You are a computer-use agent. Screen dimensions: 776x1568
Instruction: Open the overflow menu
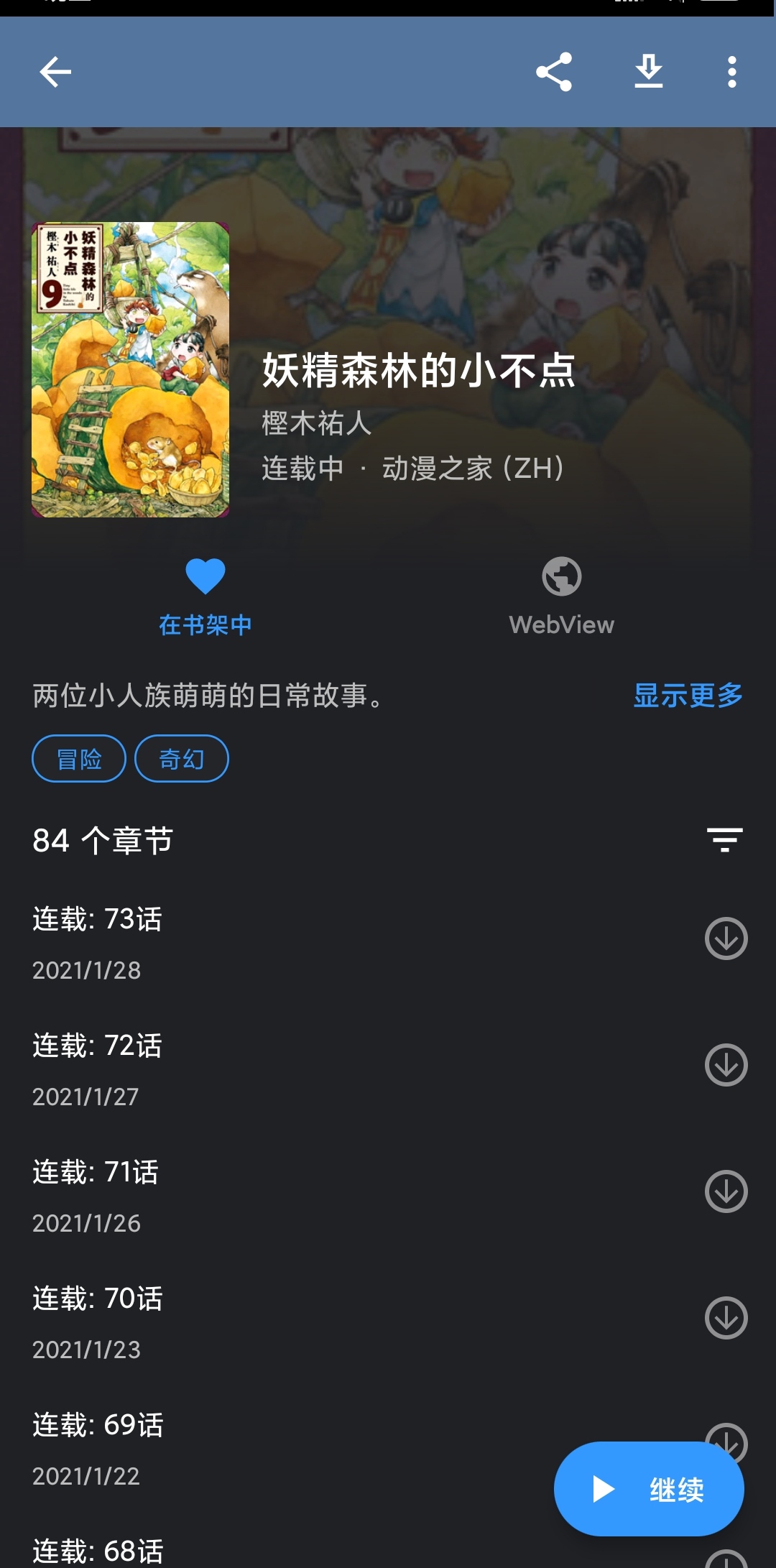point(731,72)
